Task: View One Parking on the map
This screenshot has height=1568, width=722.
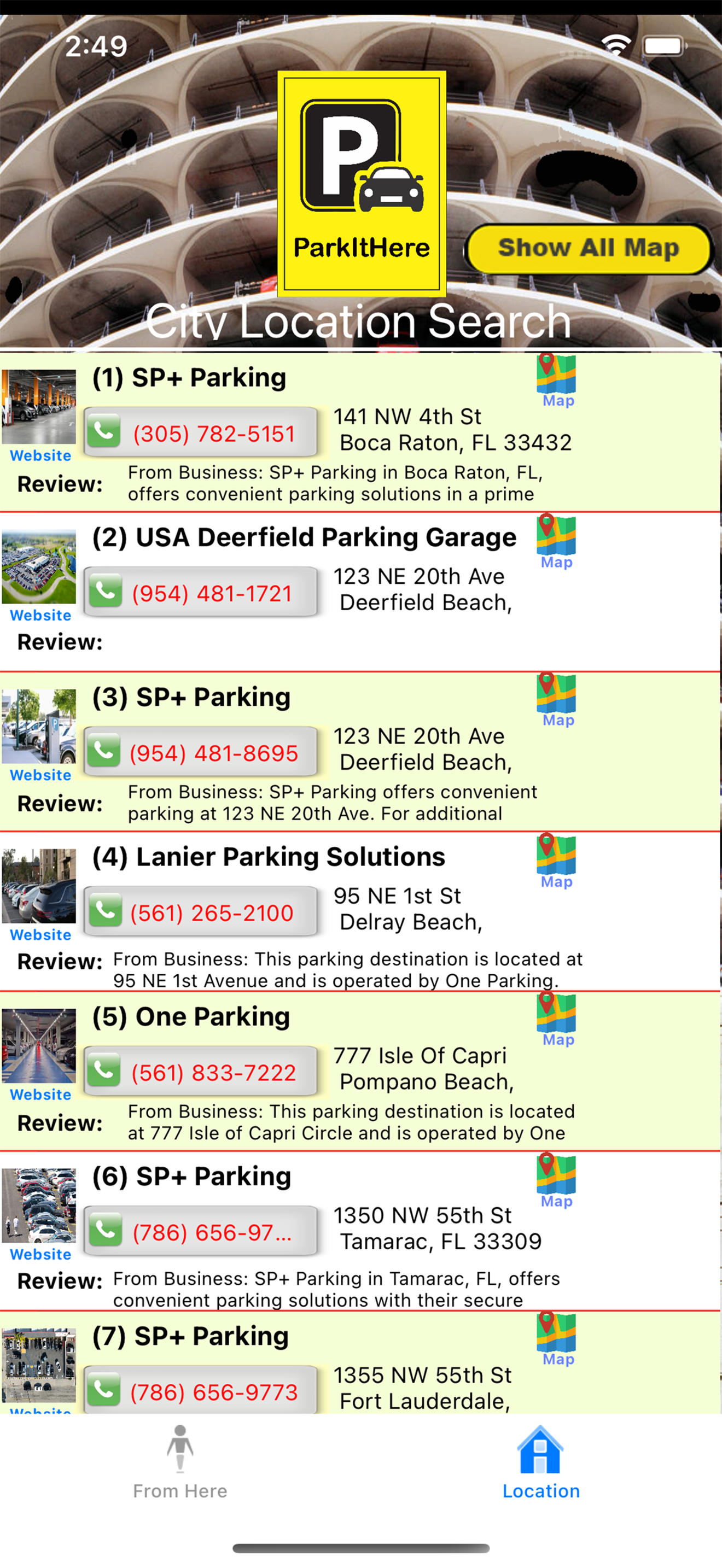Action: [556, 1019]
